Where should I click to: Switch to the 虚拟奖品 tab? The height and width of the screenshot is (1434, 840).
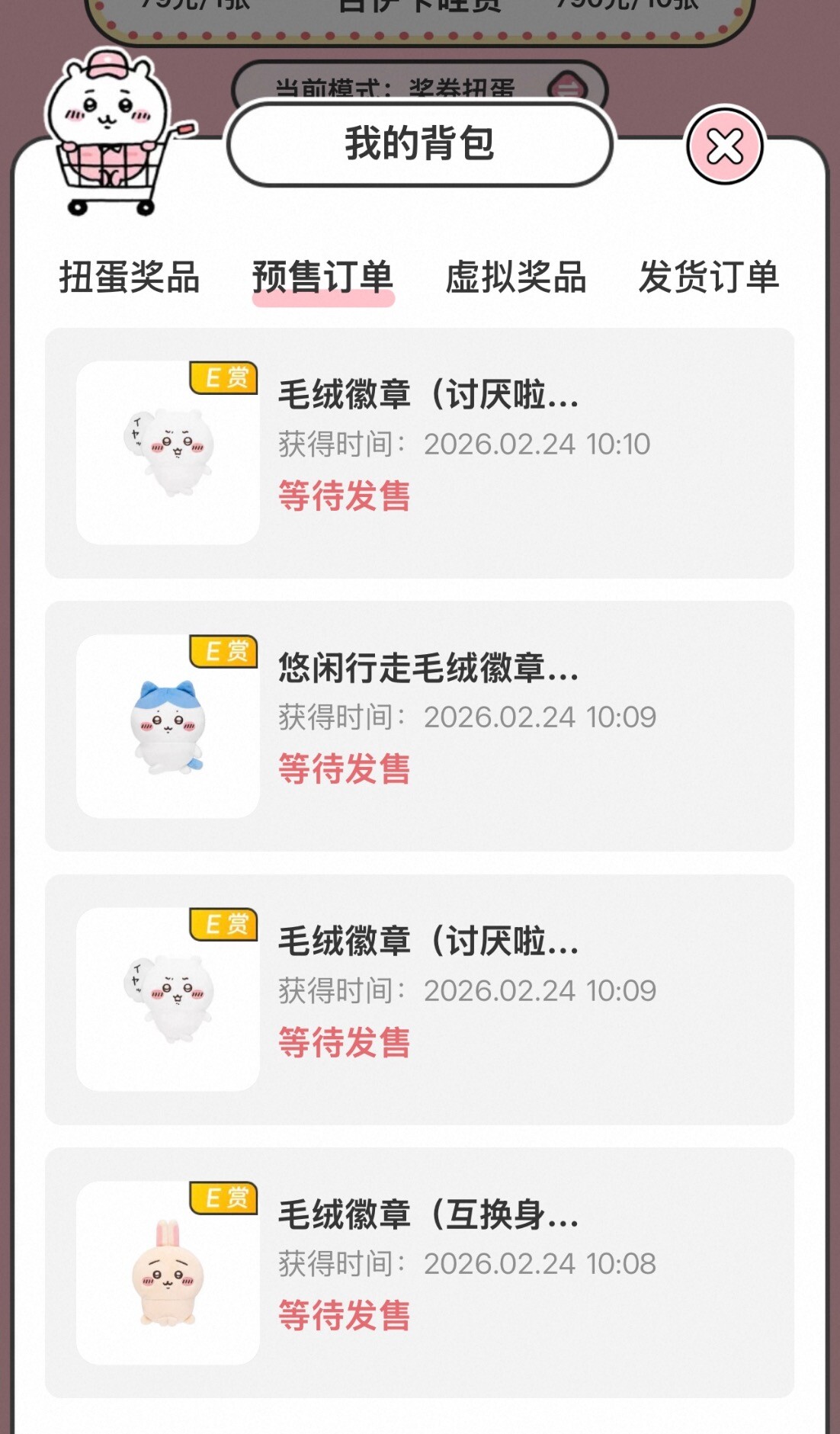(516, 277)
